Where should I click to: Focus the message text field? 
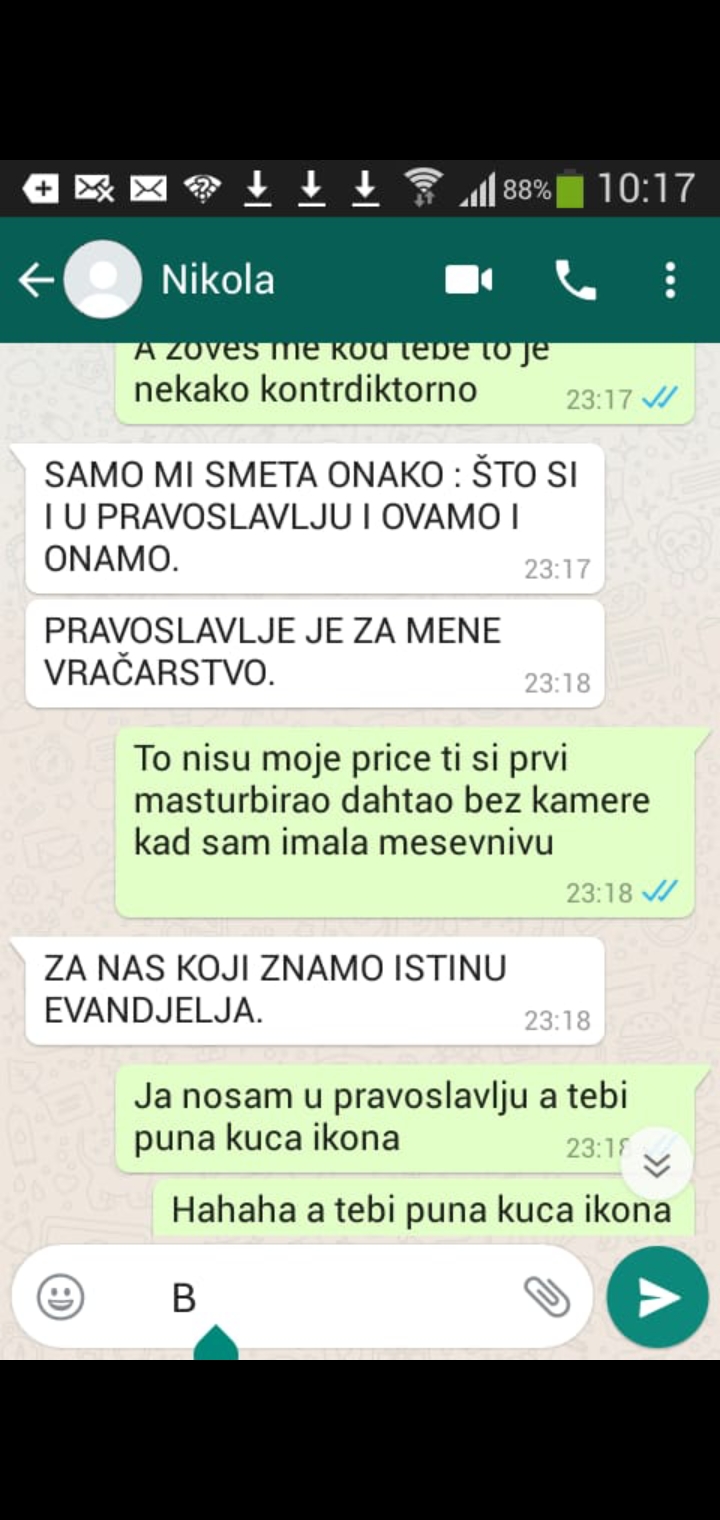[x=340, y=1298]
